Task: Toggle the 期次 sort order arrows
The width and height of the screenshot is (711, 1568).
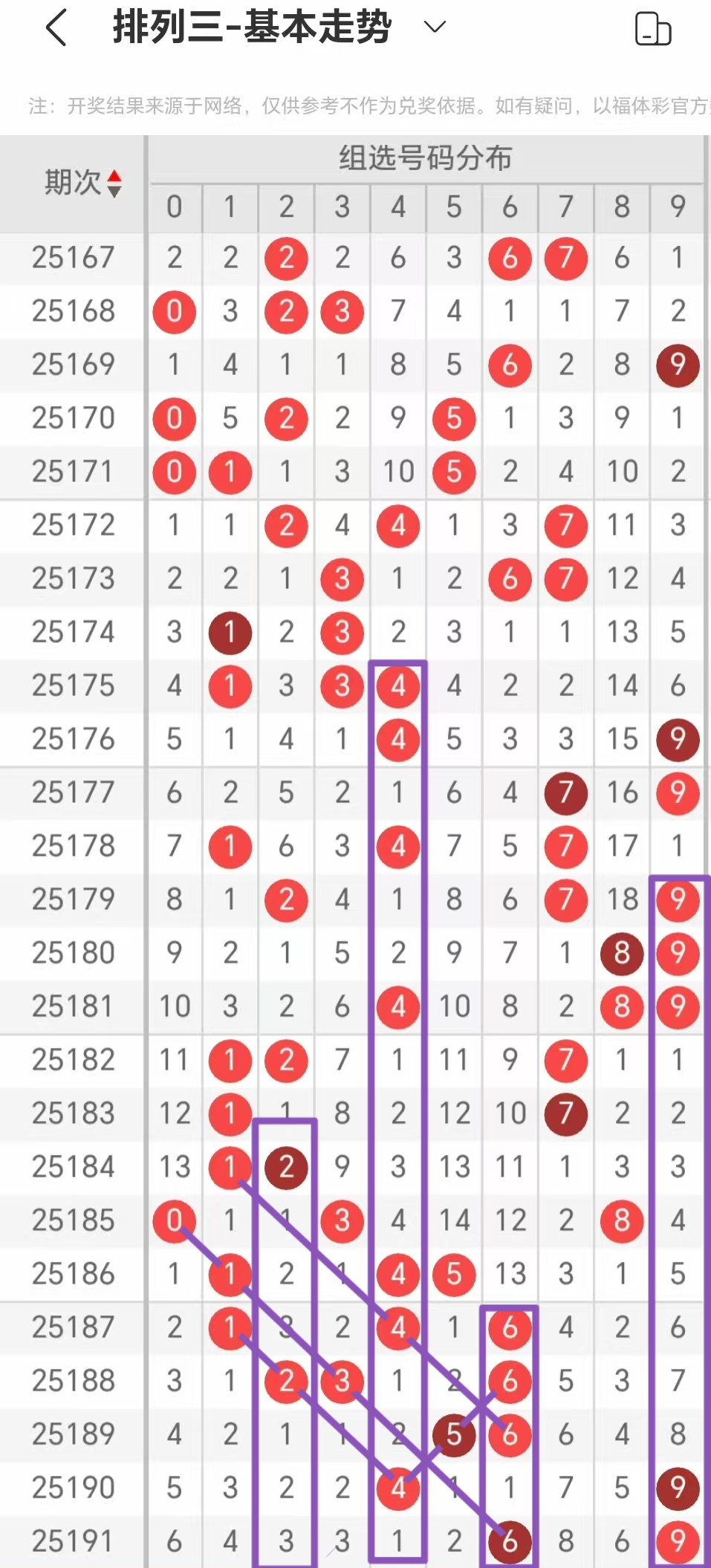Action: coord(114,183)
